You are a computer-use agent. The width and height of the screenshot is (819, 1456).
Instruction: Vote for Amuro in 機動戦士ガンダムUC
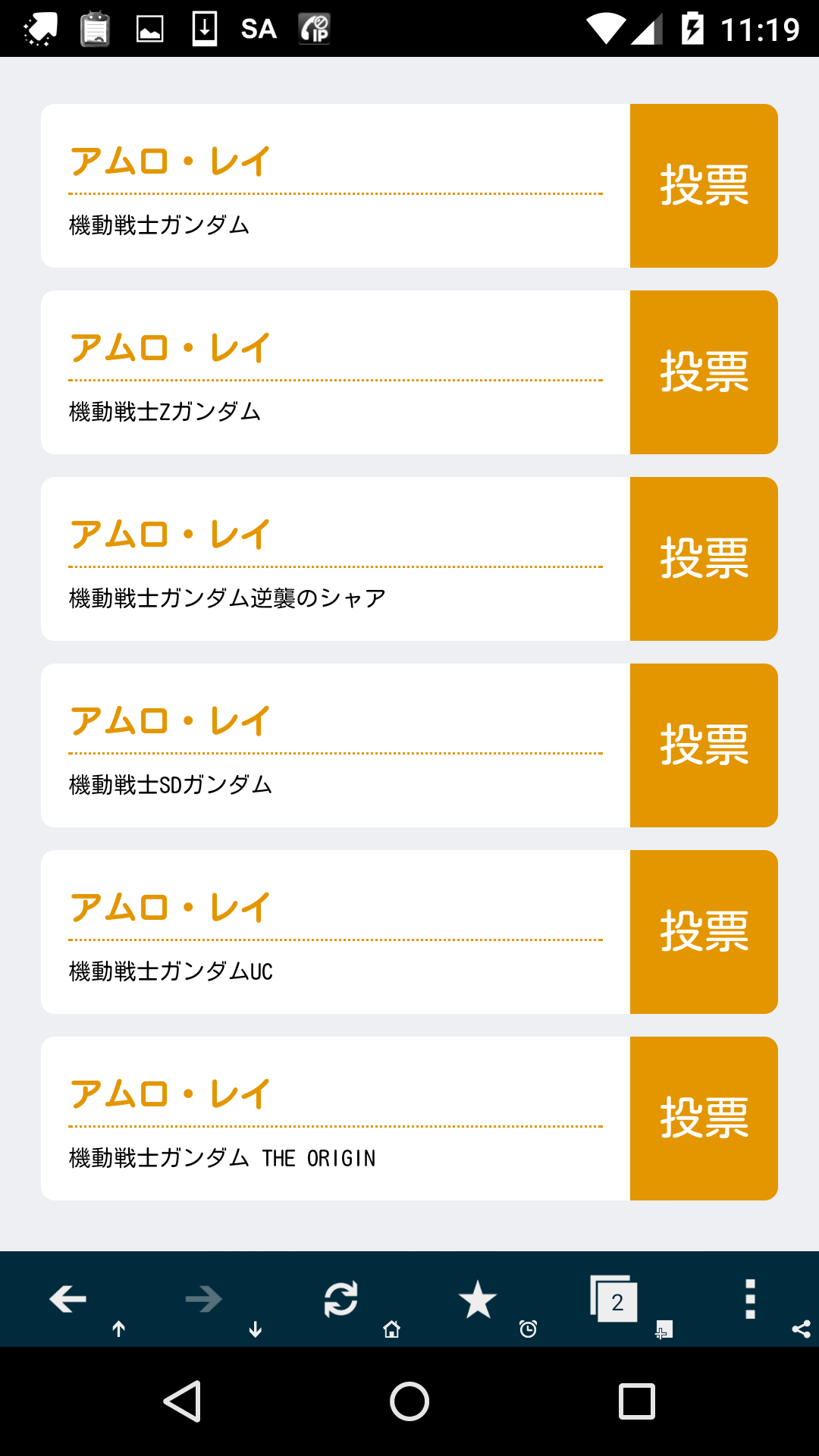[x=703, y=932]
